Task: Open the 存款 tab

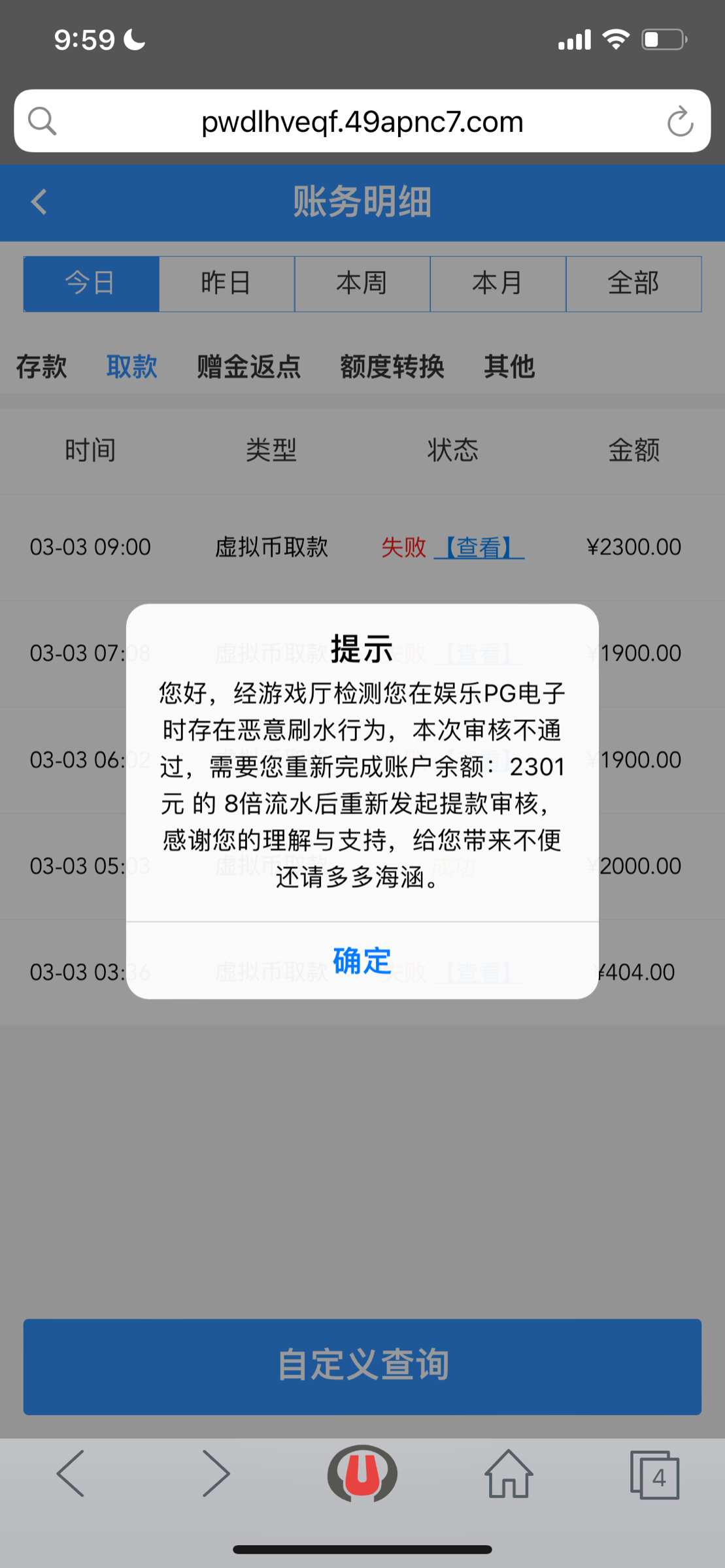Action: tap(41, 367)
